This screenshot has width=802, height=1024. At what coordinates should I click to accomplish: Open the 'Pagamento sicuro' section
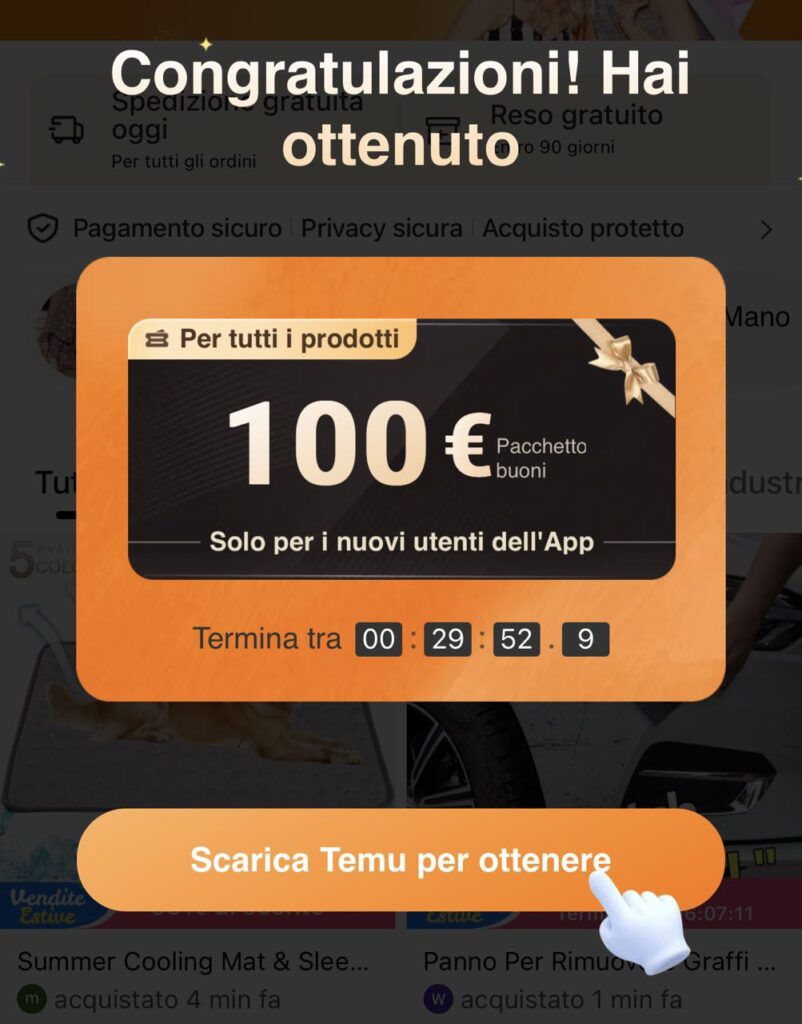[176, 228]
